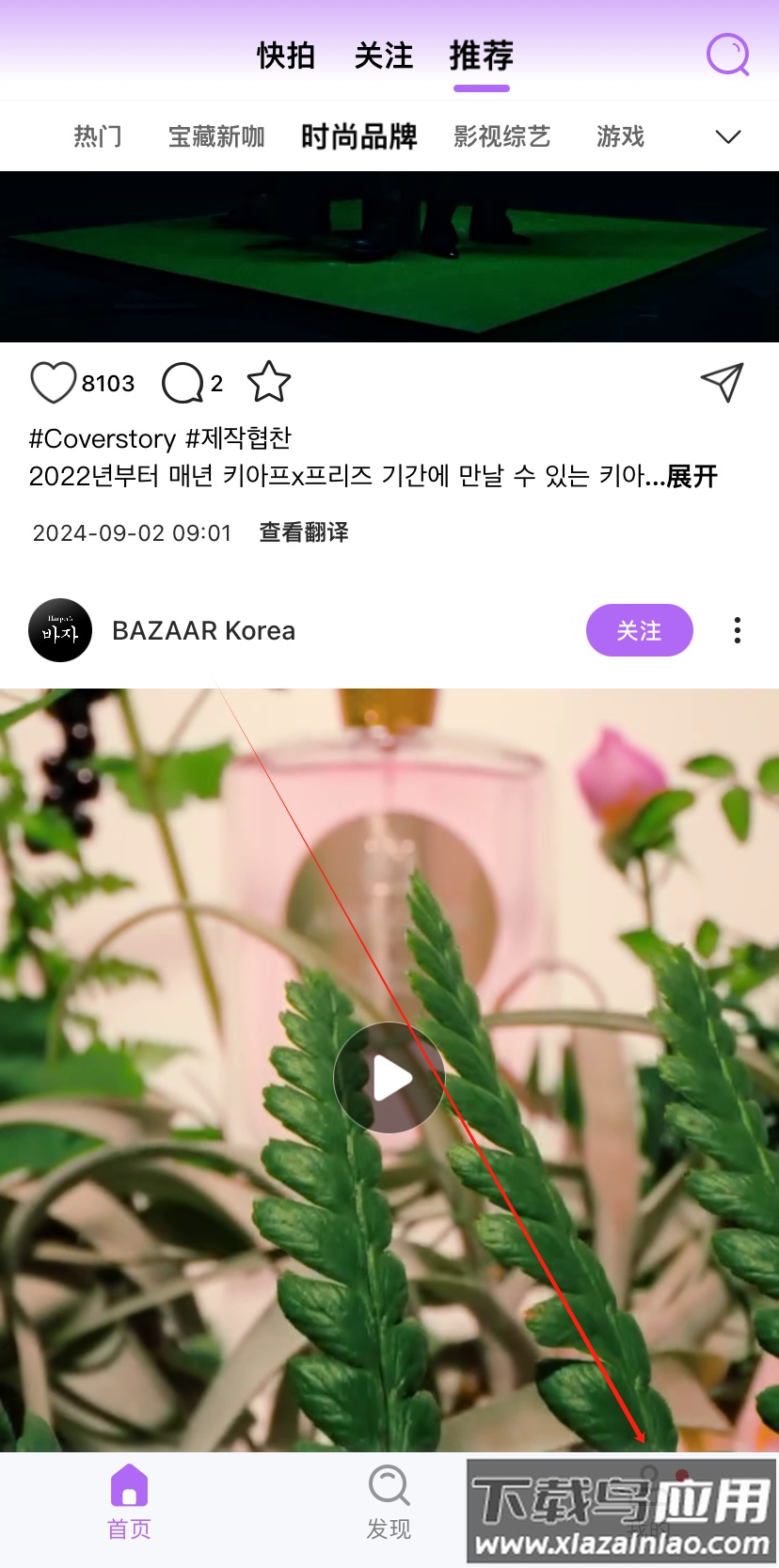Follow BAZAAR Korea with the 关注 button

click(639, 630)
